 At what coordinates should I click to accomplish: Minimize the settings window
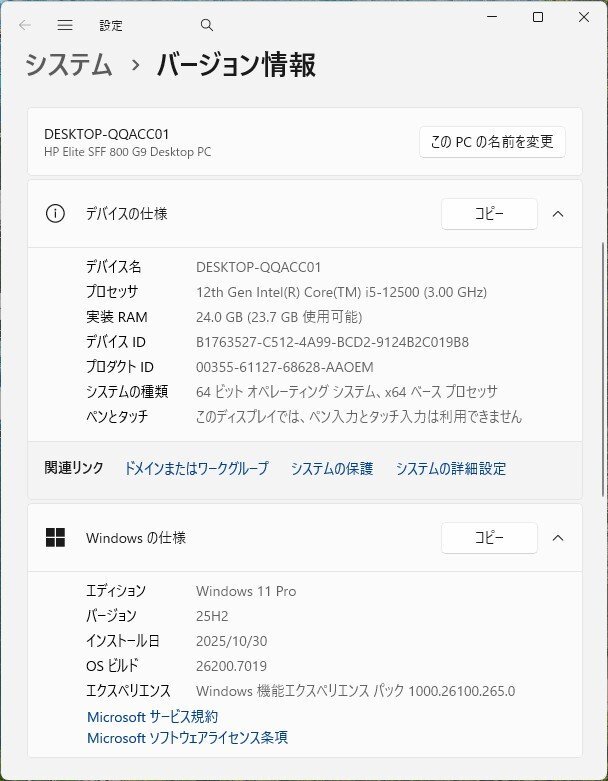point(491,17)
